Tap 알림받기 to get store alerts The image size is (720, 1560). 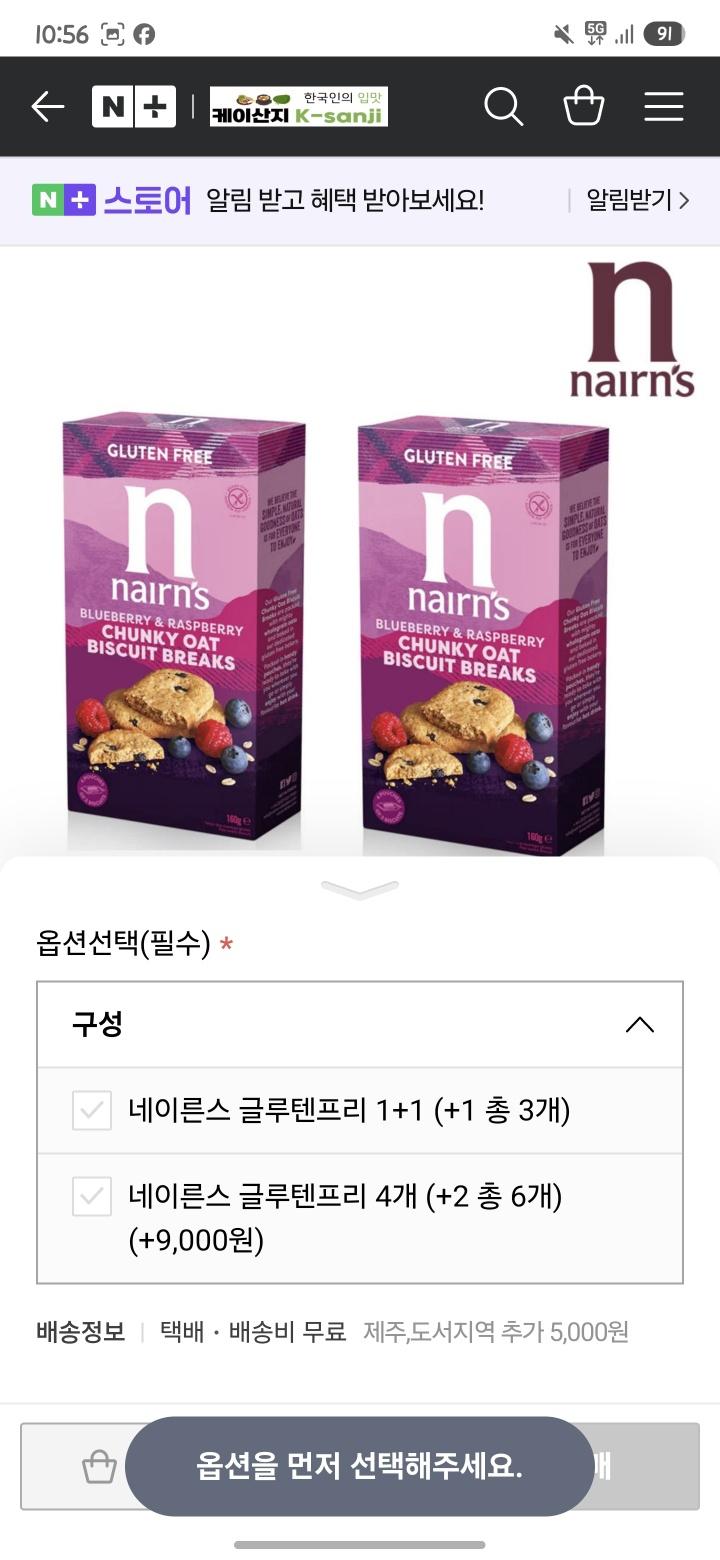637,200
